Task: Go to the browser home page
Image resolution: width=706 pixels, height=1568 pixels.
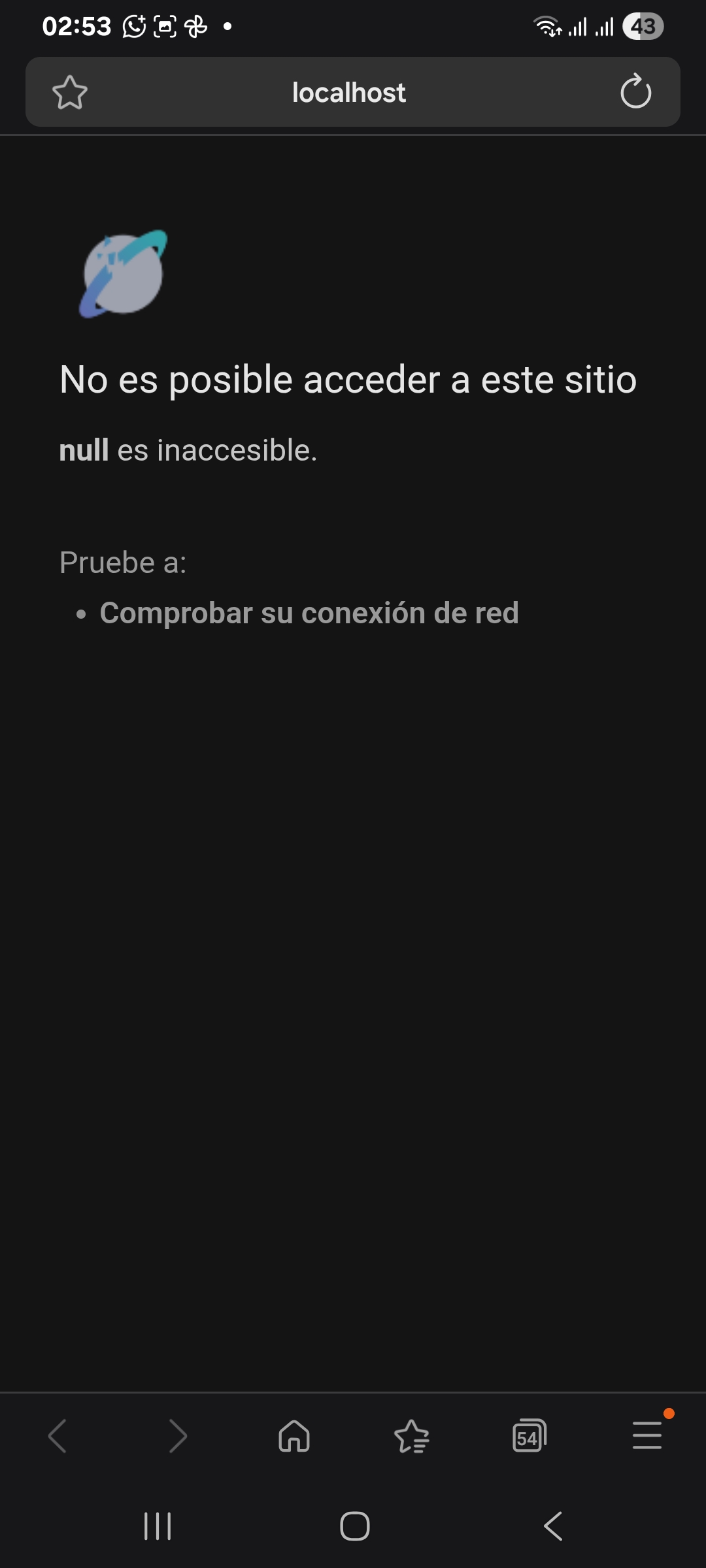Action: [x=294, y=1437]
